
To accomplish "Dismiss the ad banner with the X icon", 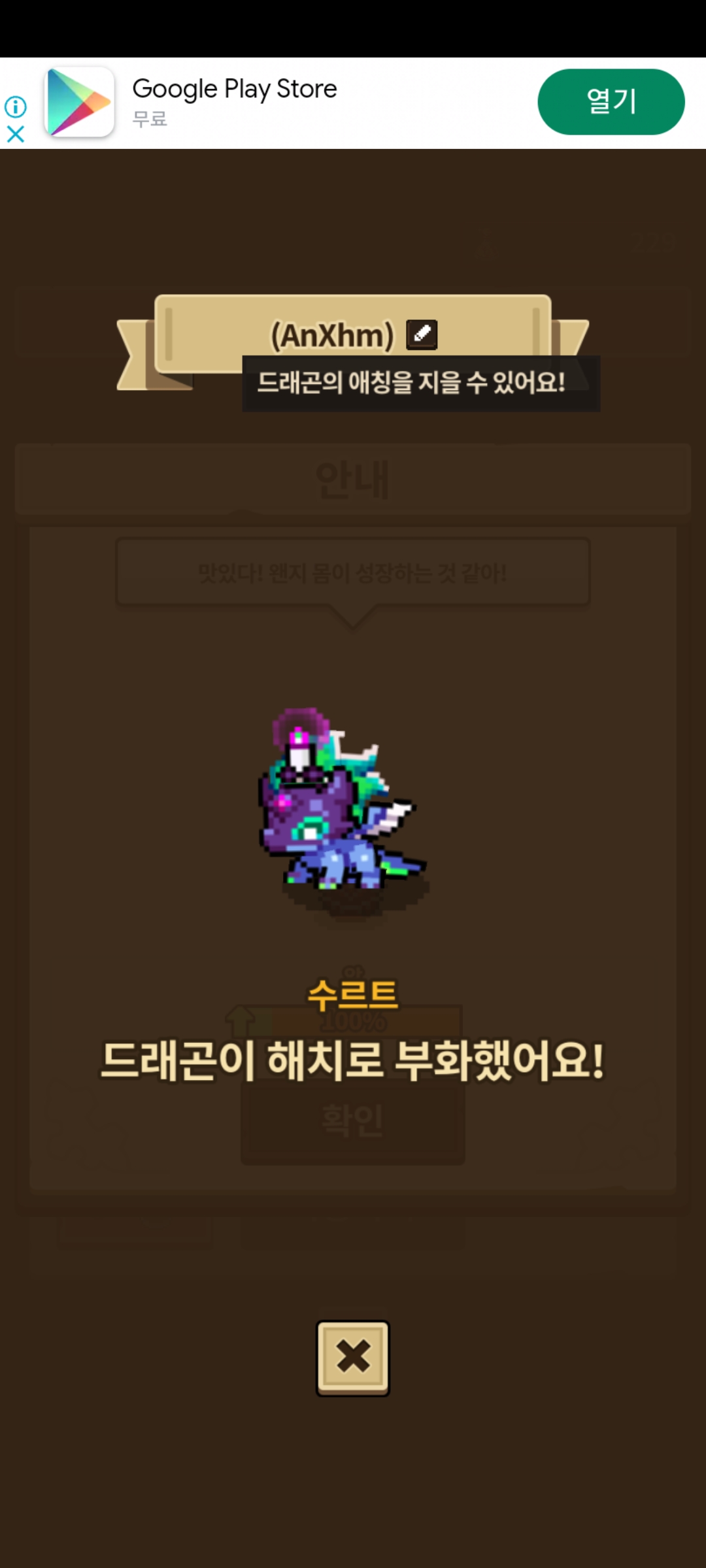I will [16, 134].
